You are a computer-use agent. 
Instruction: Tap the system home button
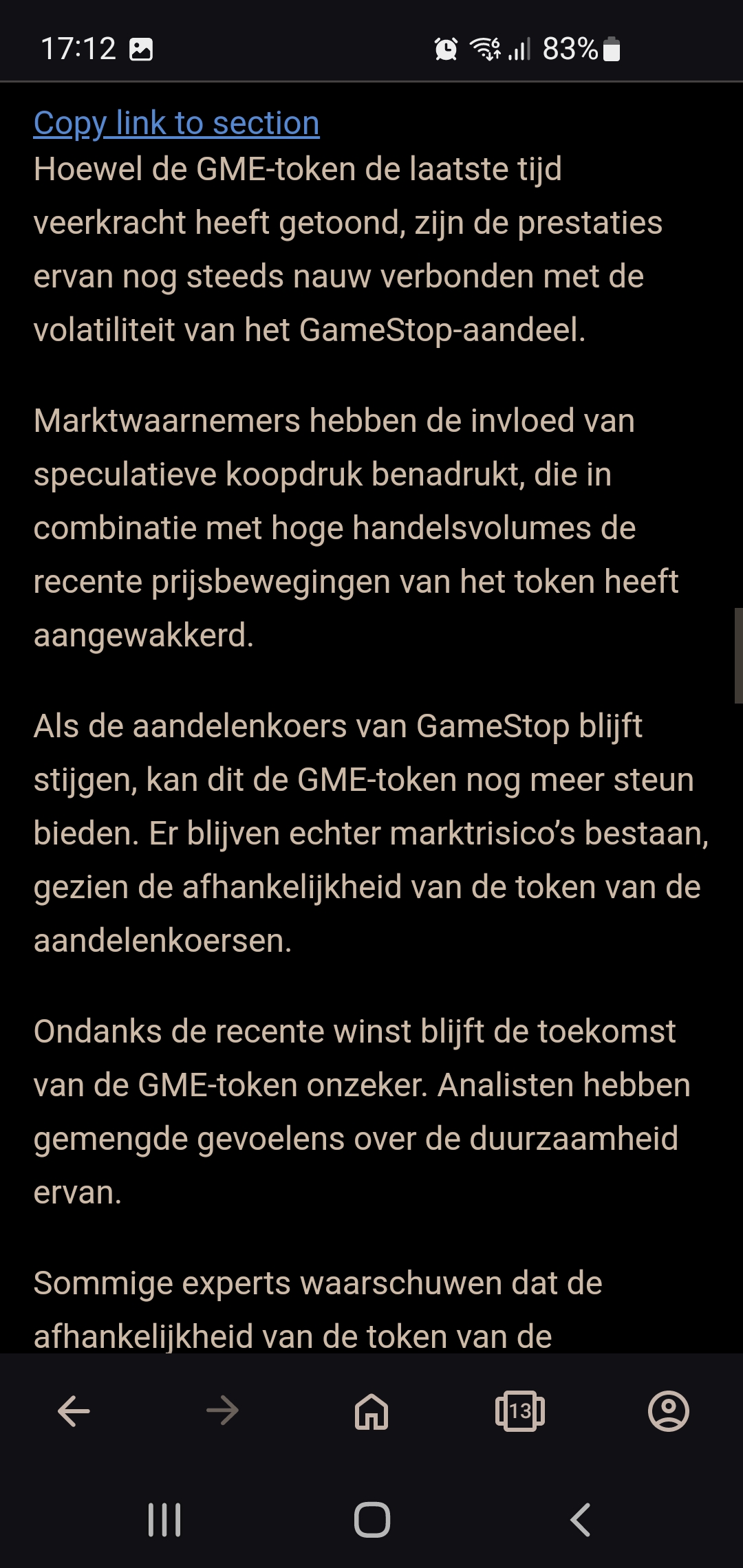[372, 1520]
